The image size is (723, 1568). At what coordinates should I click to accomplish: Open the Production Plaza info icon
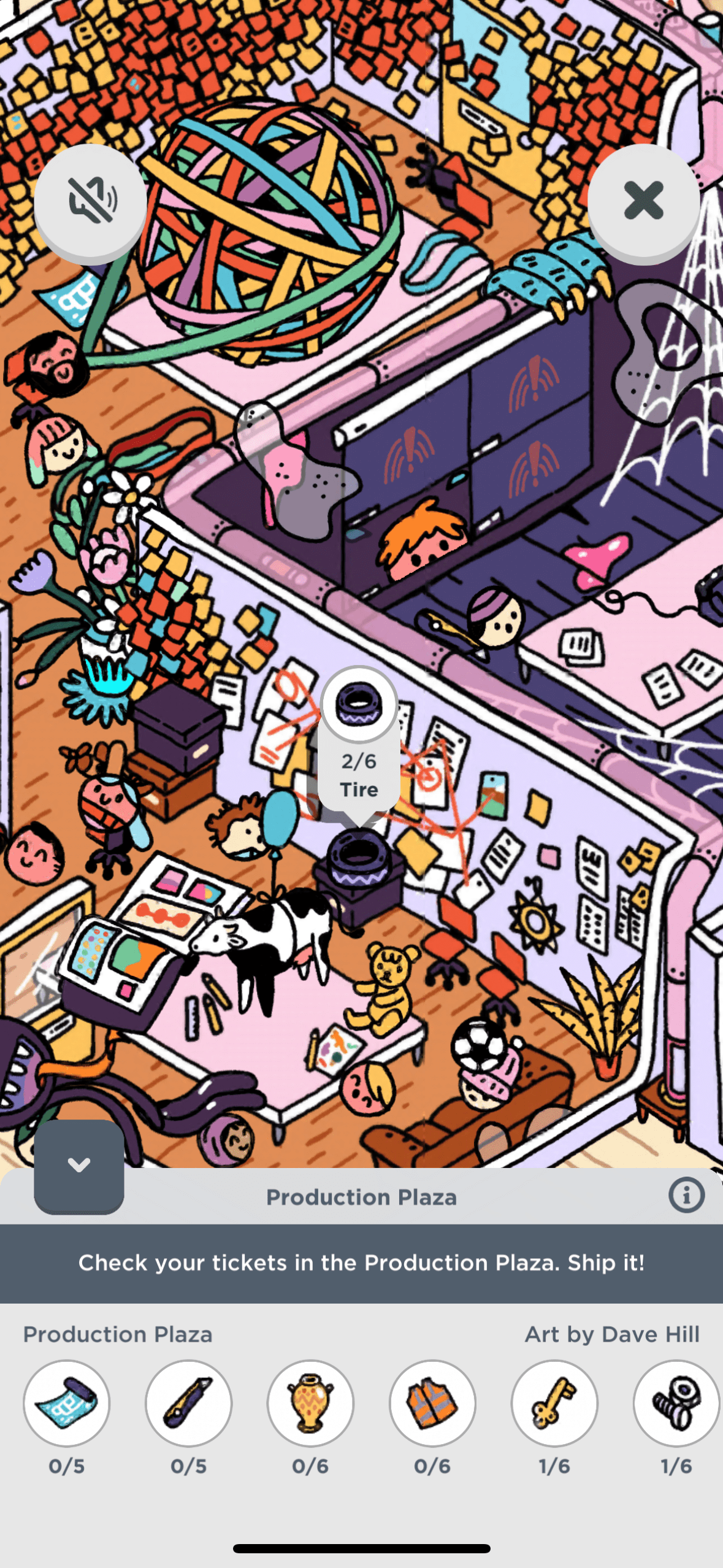tap(686, 1196)
